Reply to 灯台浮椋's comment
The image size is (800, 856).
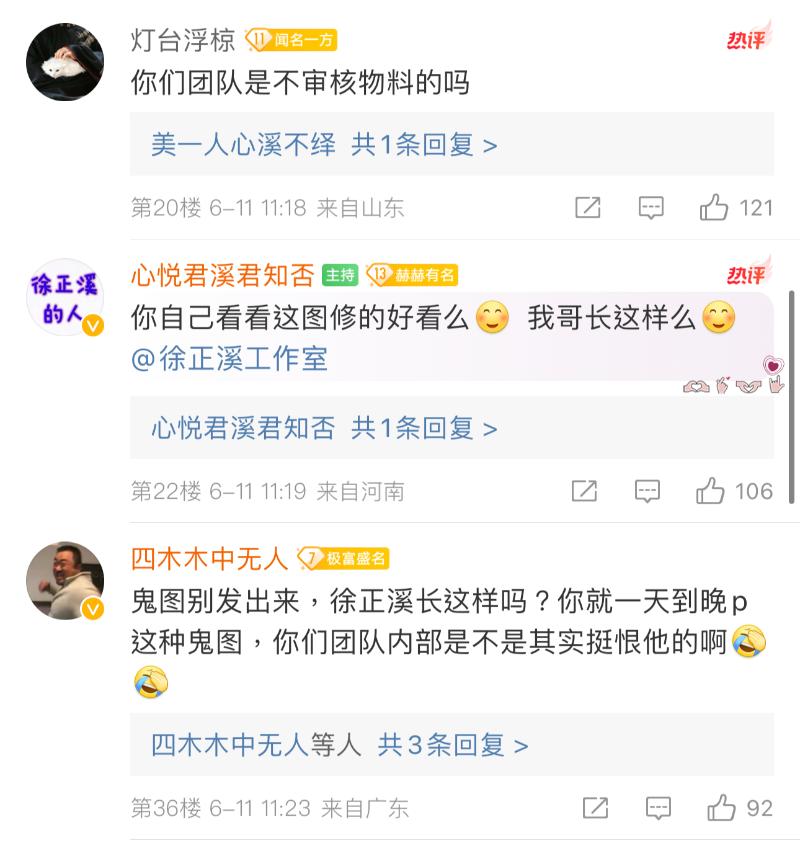pos(651,208)
